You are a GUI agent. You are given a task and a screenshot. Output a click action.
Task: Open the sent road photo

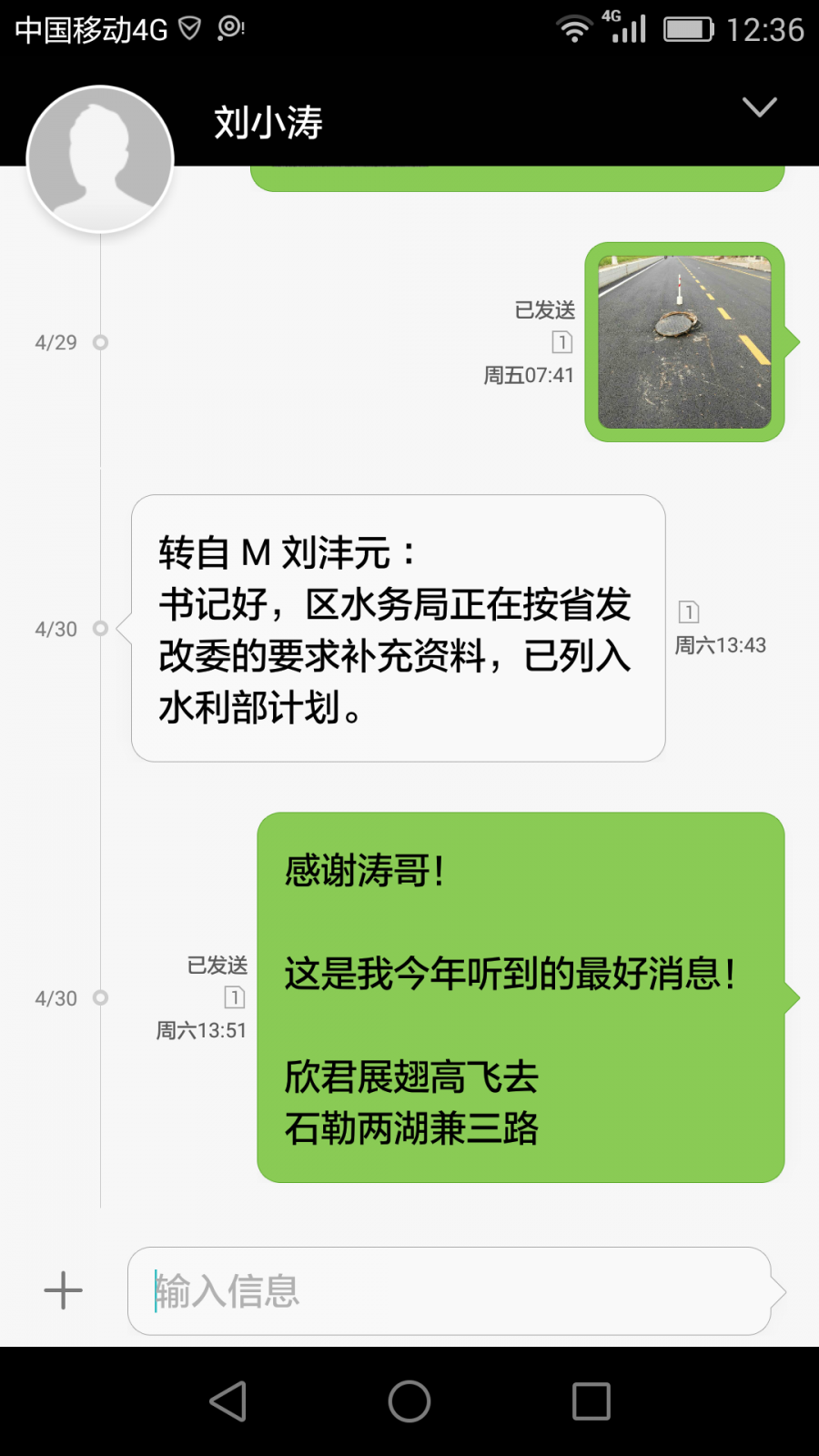point(684,342)
